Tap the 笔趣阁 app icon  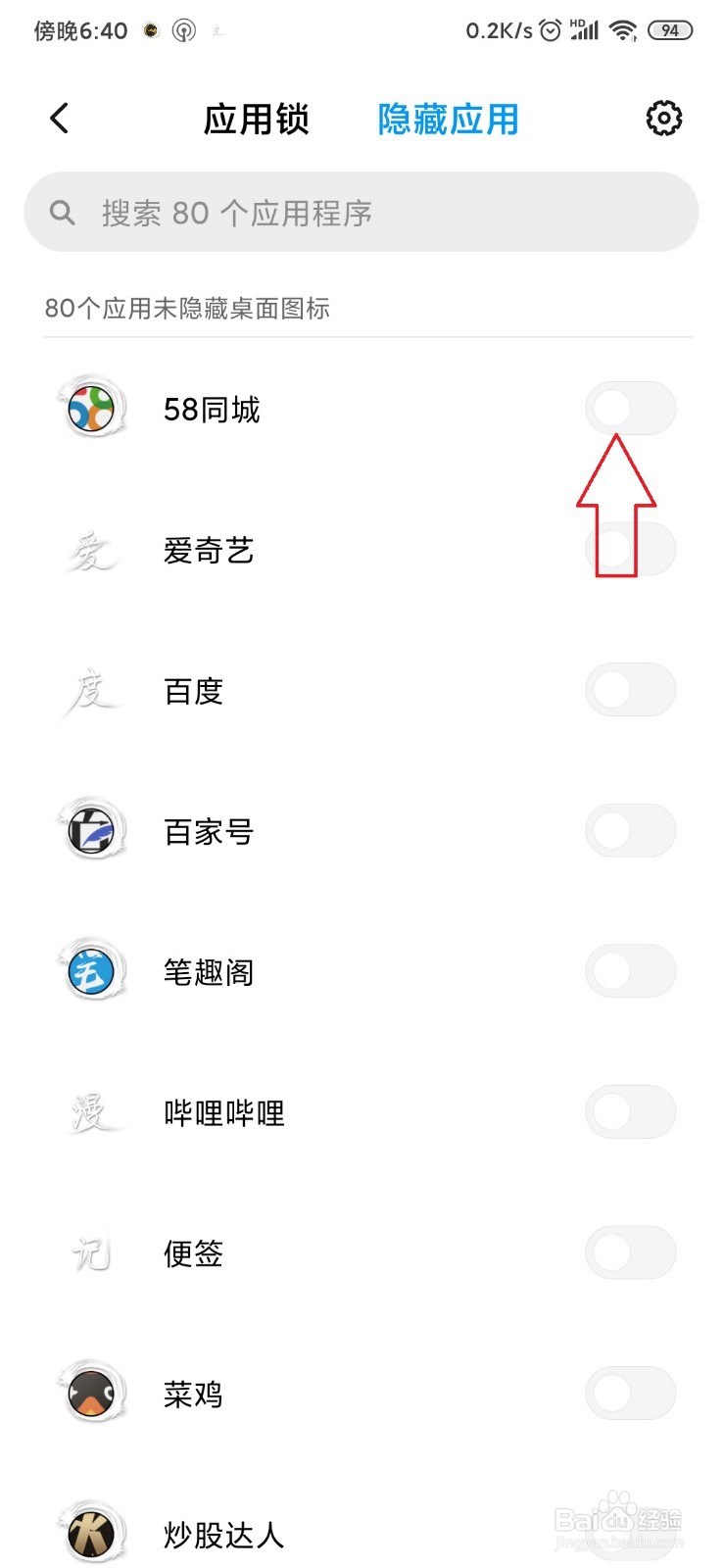tap(91, 971)
